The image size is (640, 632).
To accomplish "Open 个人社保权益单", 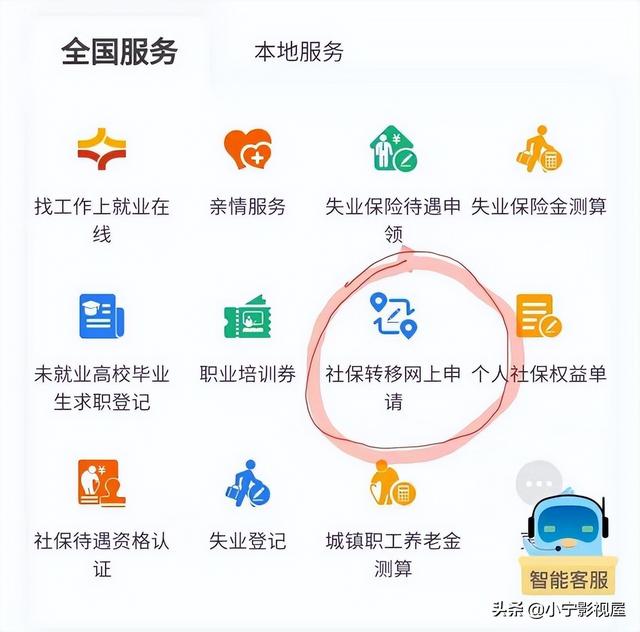I will (539, 318).
